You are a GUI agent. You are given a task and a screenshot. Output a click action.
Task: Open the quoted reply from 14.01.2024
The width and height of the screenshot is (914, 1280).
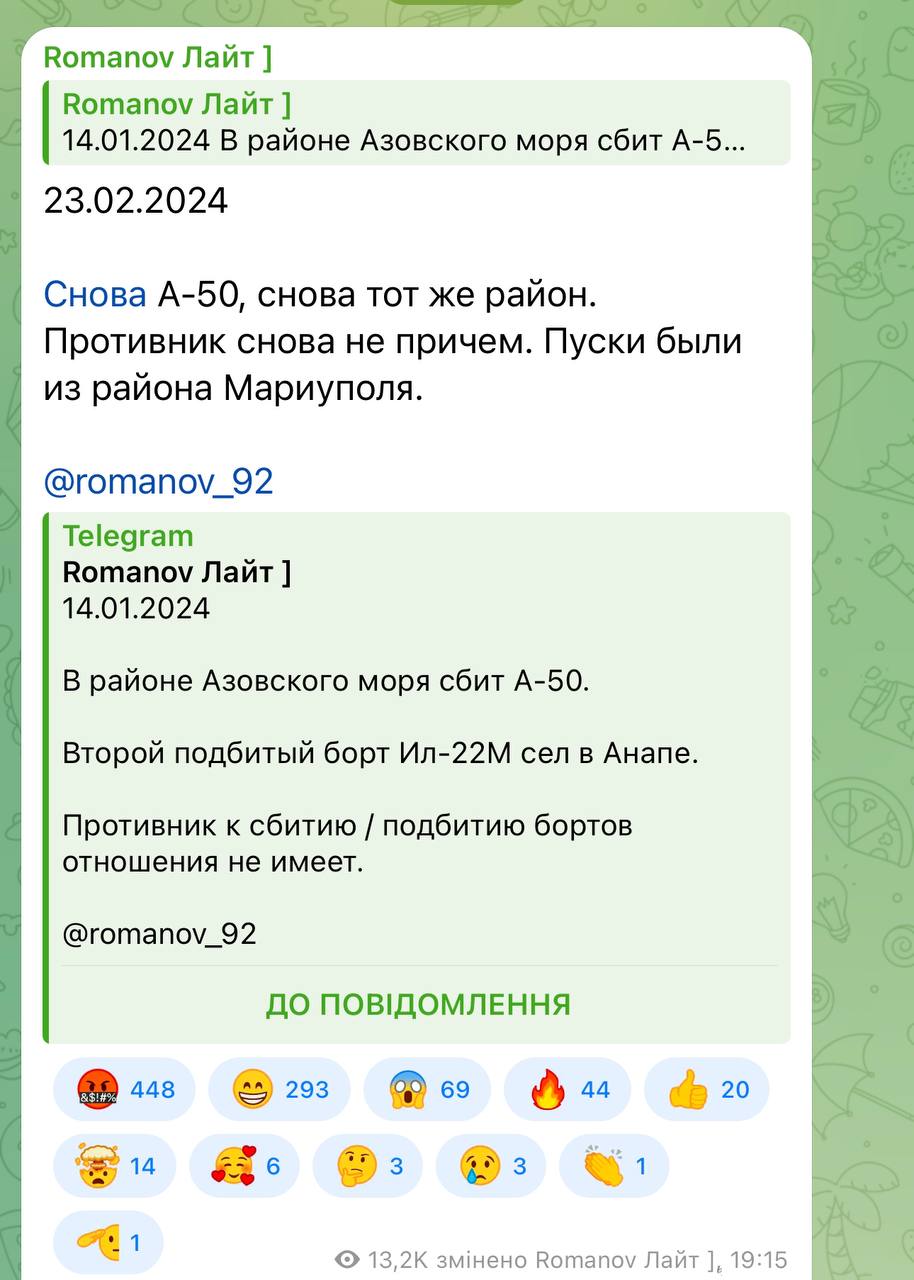point(415,122)
